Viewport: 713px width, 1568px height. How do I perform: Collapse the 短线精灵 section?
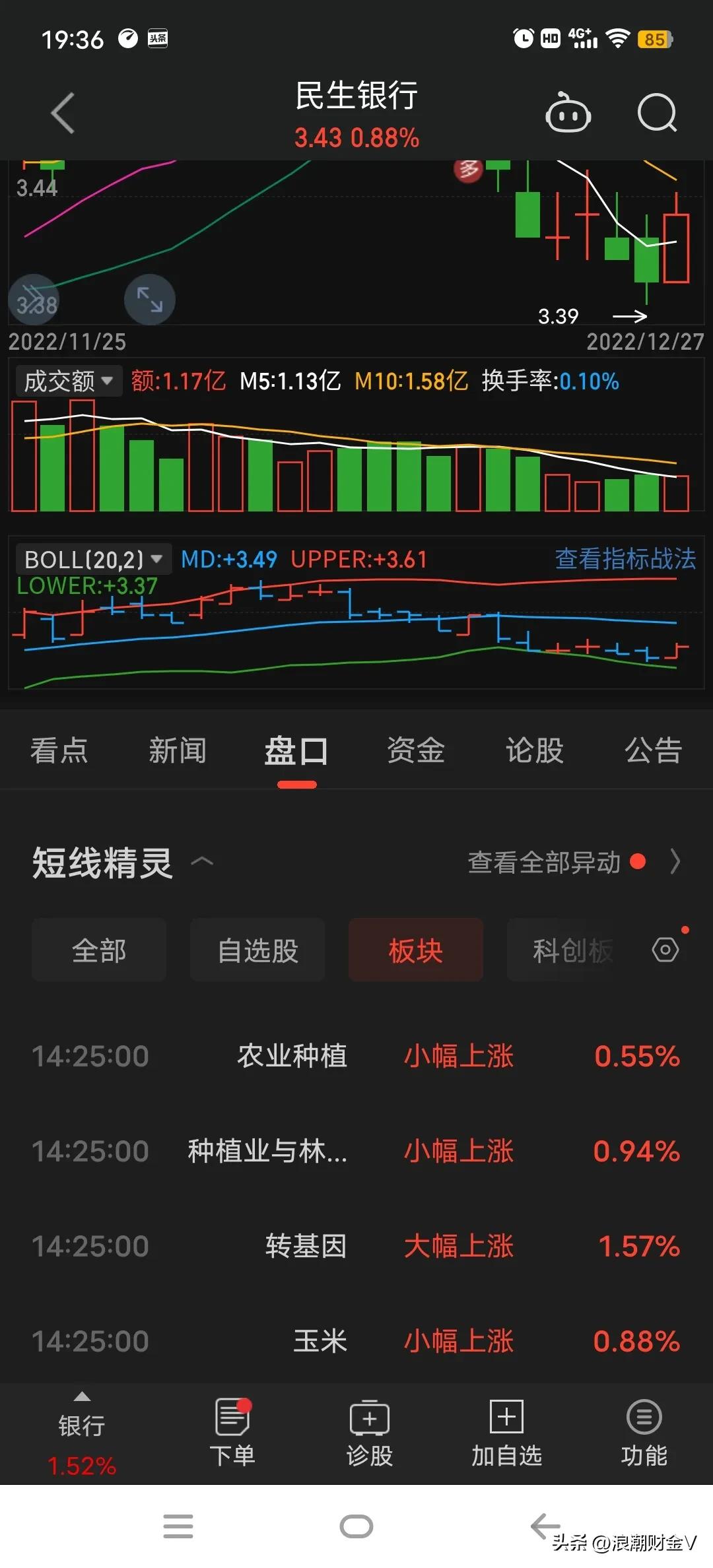[x=203, y=861]
